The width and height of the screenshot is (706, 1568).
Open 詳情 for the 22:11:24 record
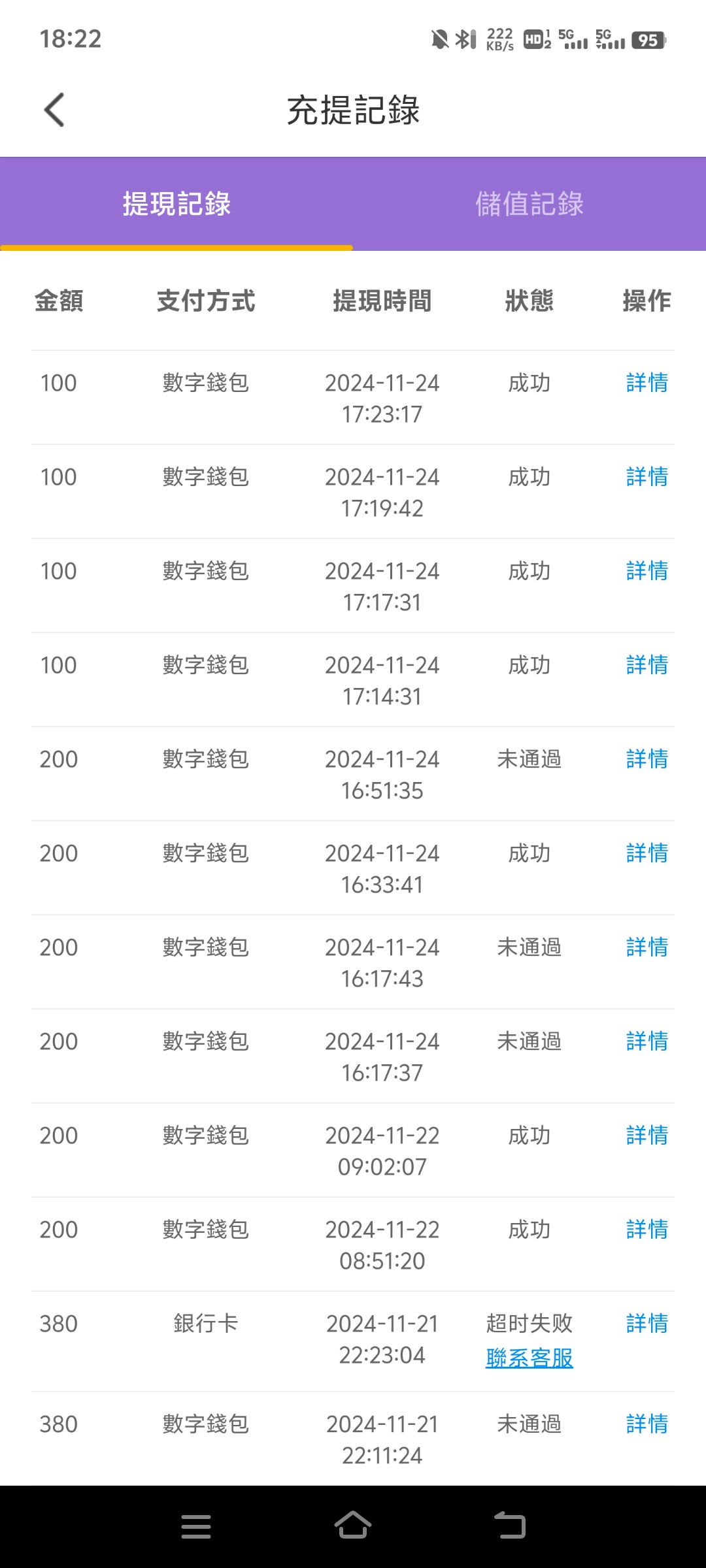coord(647,1424)
